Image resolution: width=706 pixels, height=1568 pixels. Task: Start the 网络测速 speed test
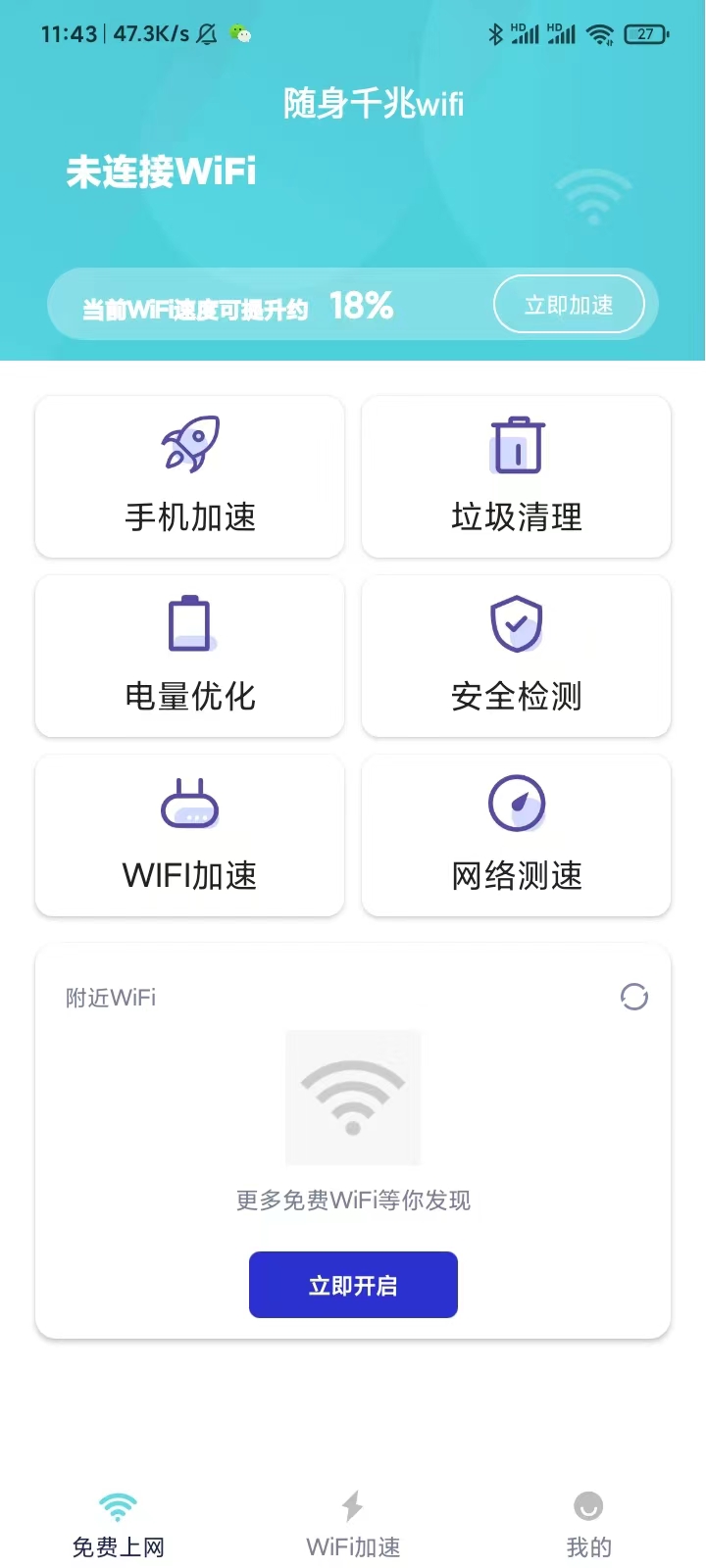516,836
